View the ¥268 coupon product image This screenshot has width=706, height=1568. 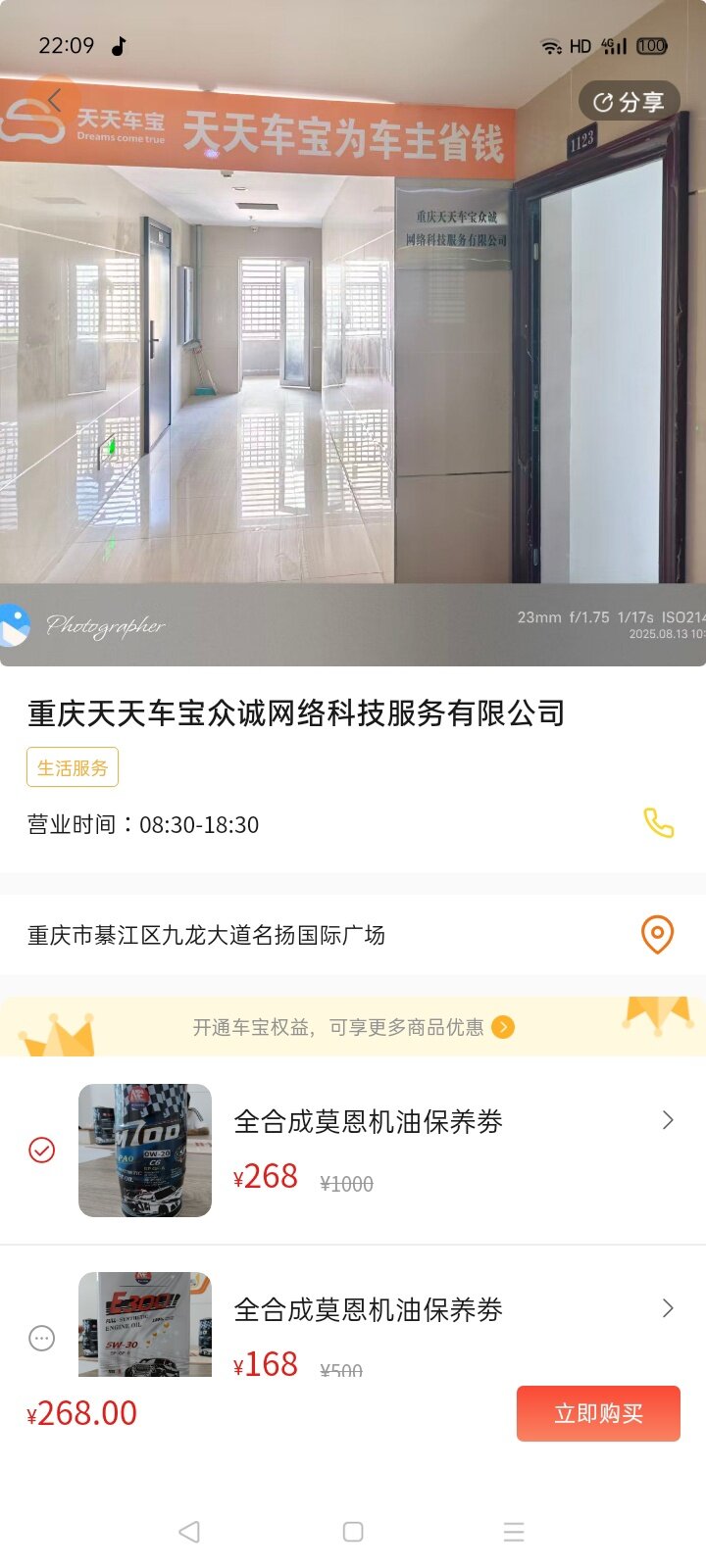point(145,1151)
